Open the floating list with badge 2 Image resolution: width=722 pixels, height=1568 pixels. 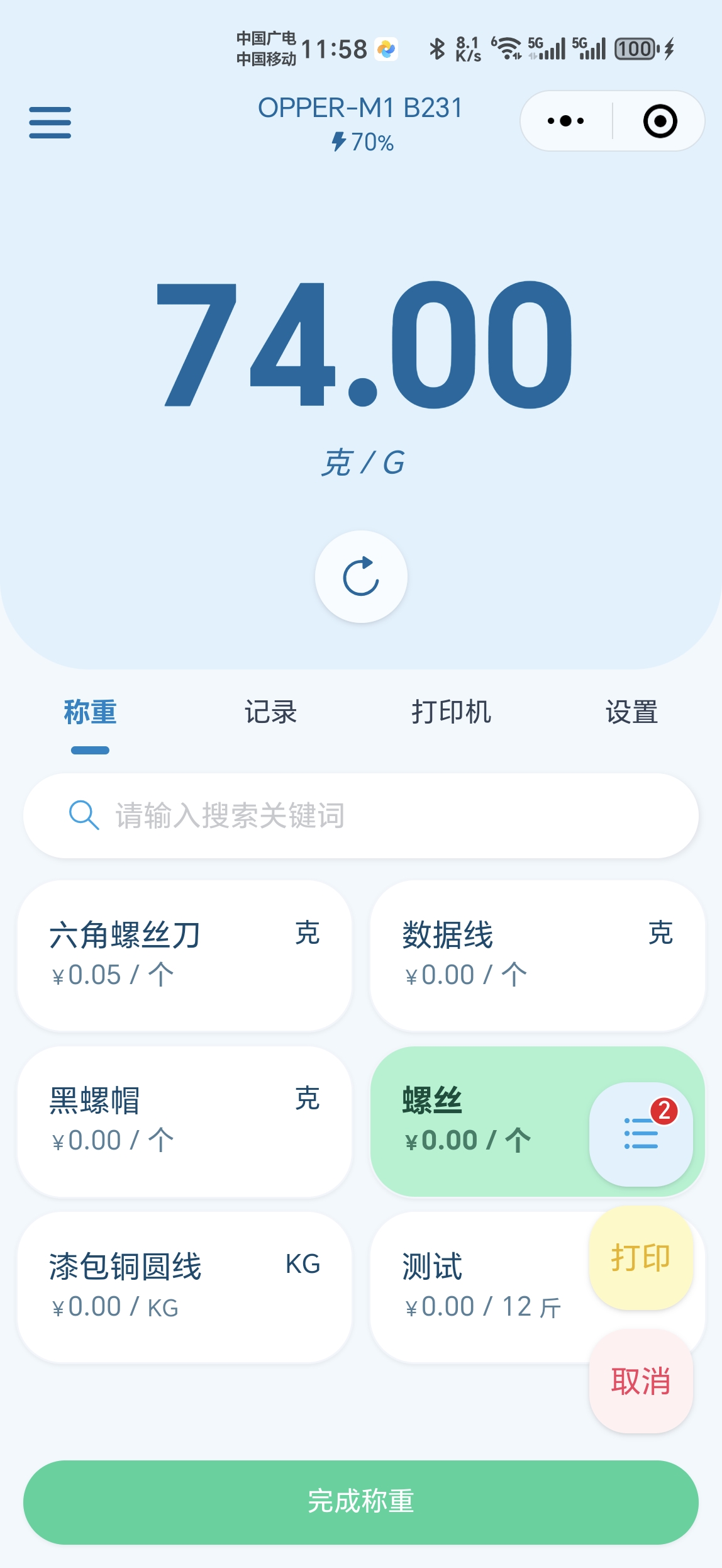(x=641, y=1134)
